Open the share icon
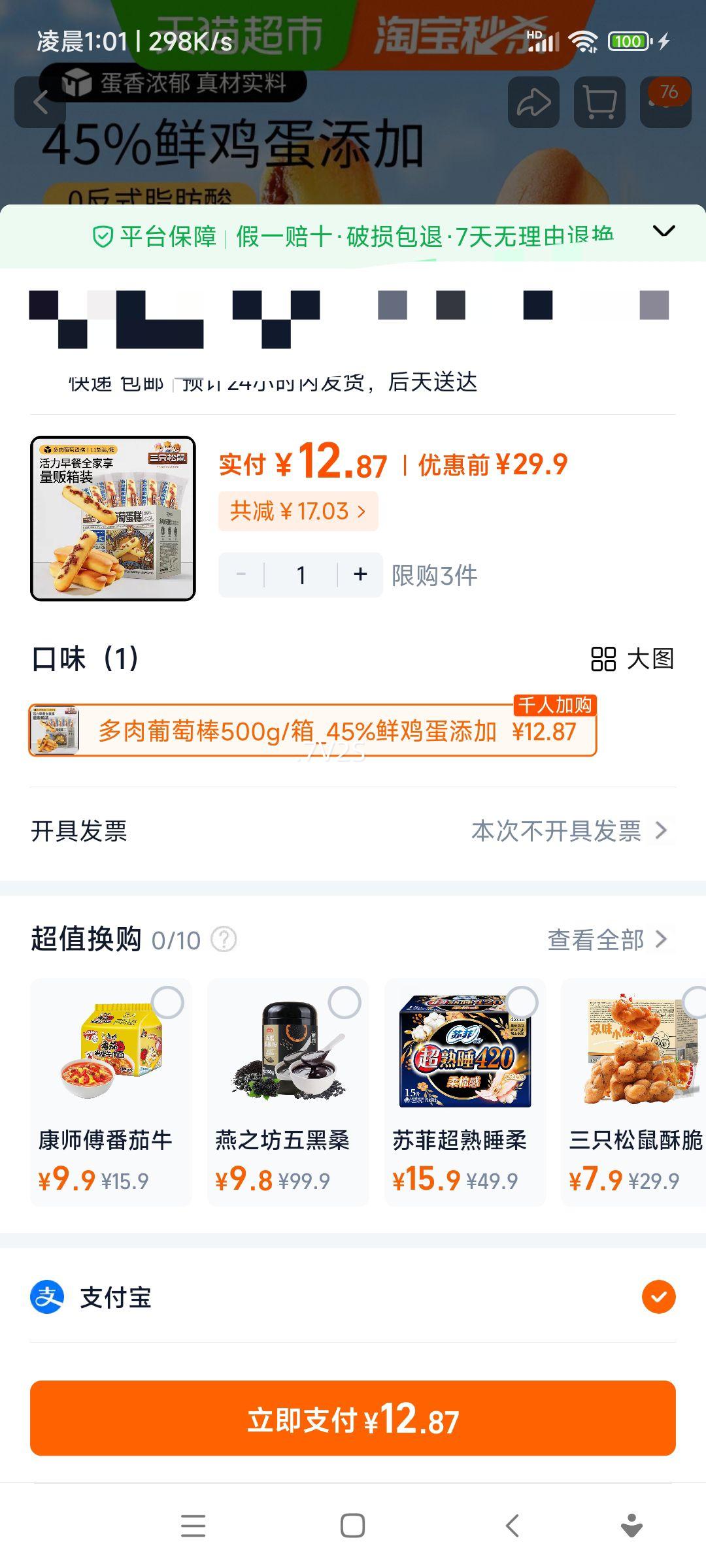706x1568 pixels. pos(534,102)
